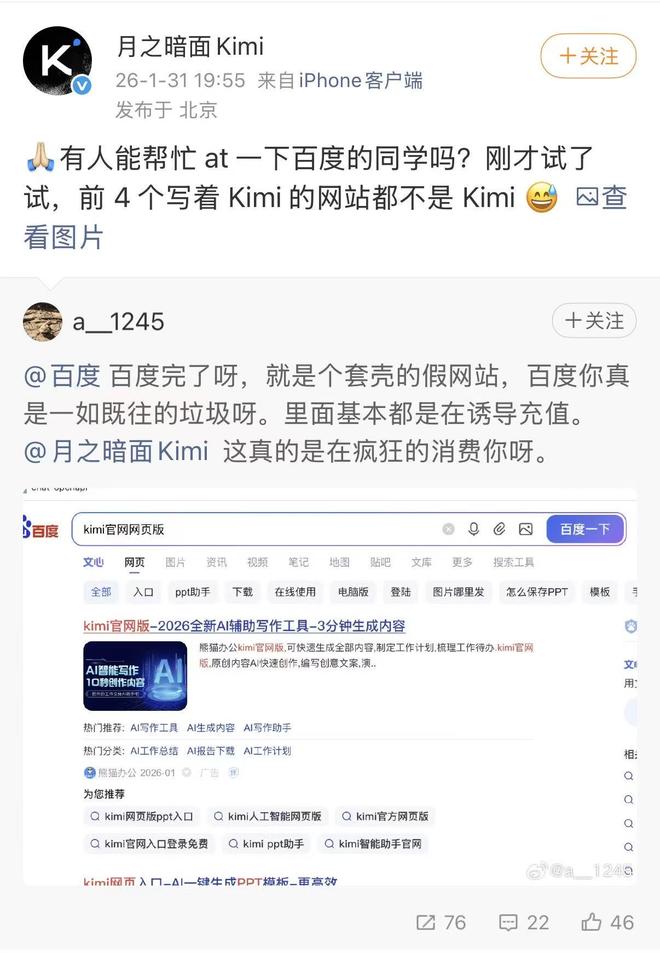View the attached Baidu search screenshot

click(330, 688)
